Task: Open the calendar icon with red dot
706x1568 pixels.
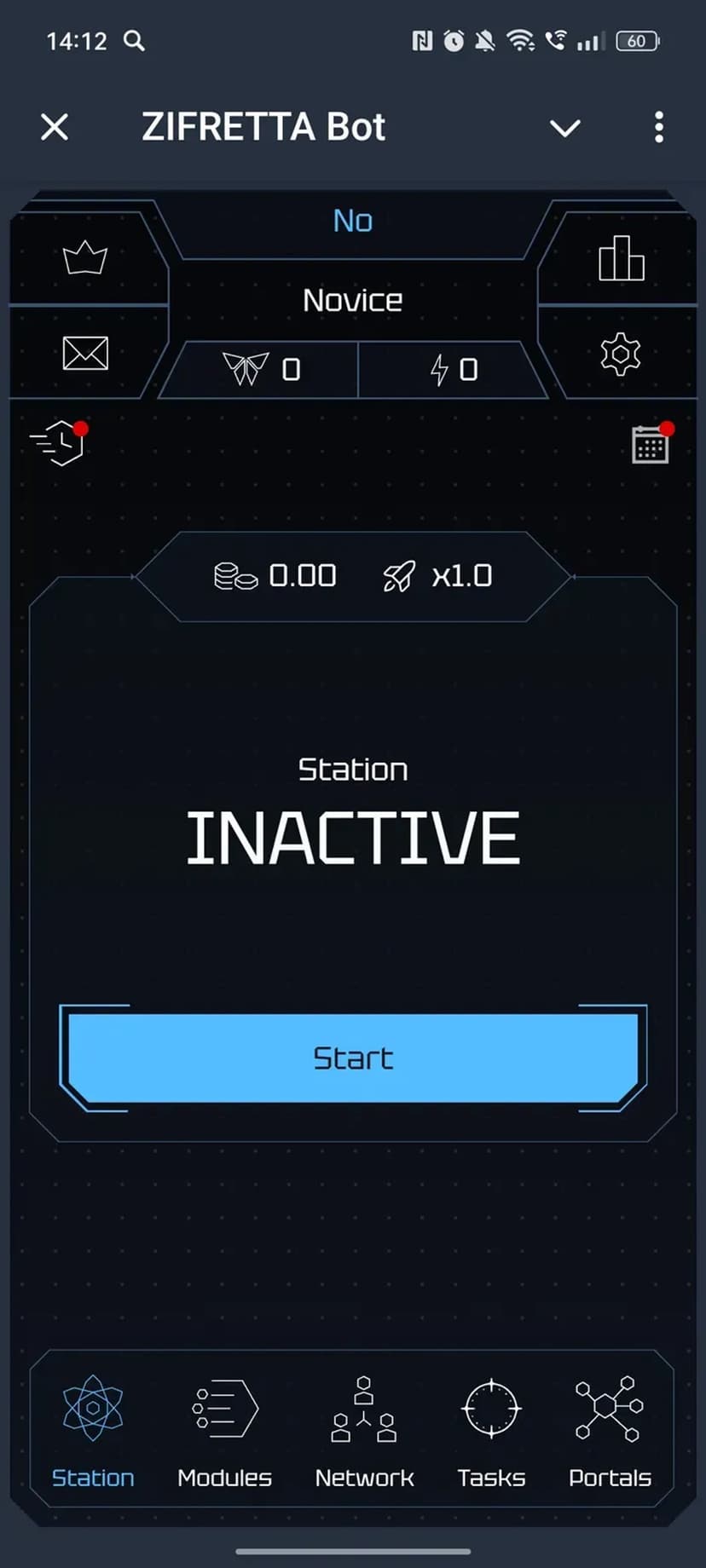Action: pyautogui.click(x=651, y=444)
